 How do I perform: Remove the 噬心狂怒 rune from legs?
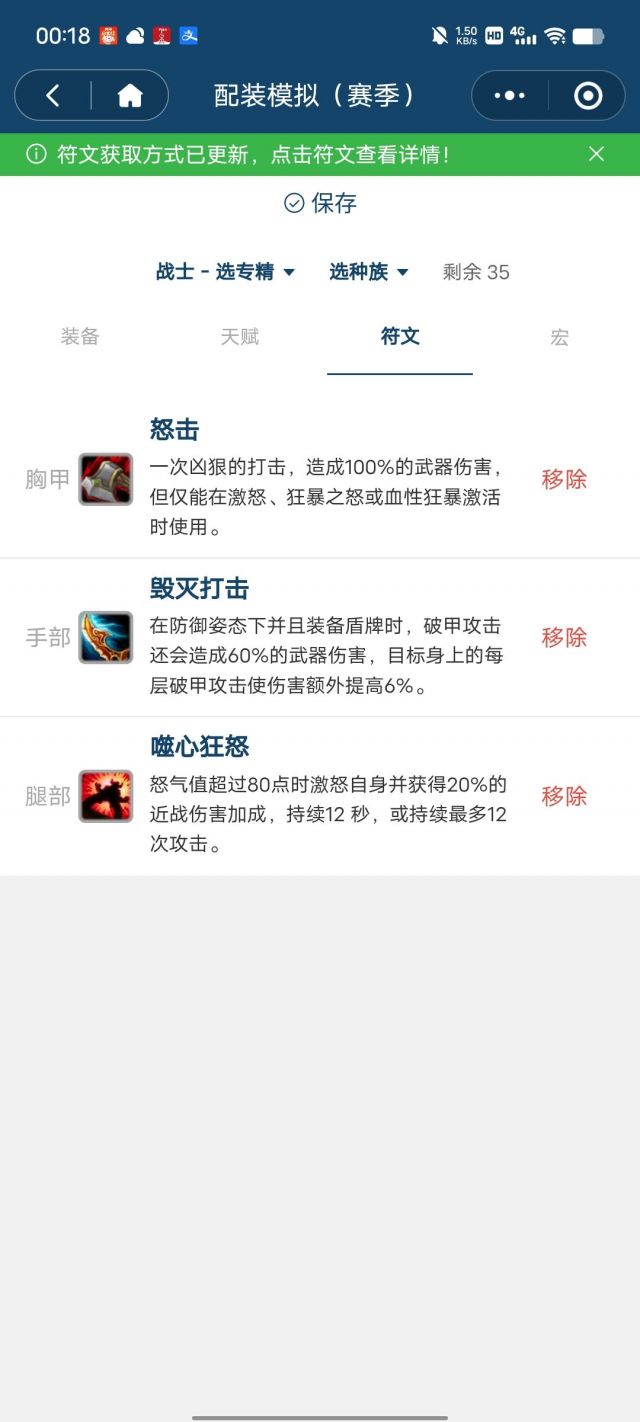(x=564, y=796)
